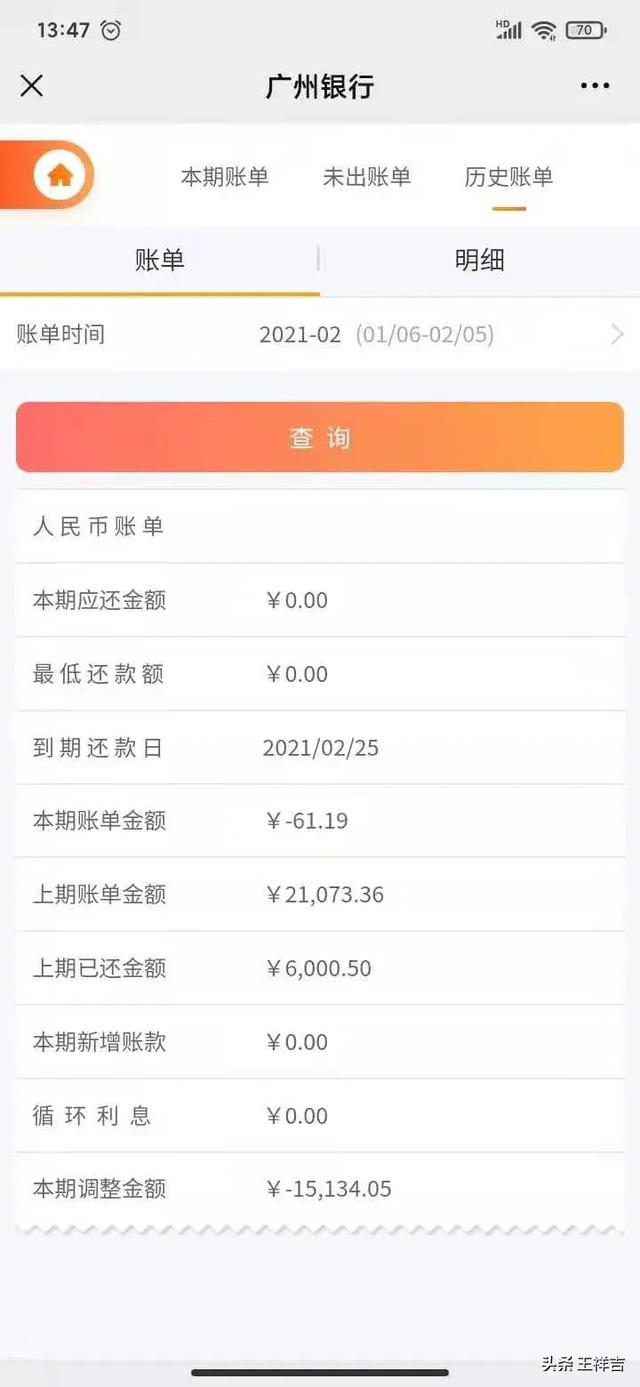Image resolution: width=640 pixels, height=1387 pixels.
Task: Switch to the 本期账单 tab
Action: coord(225,177)
